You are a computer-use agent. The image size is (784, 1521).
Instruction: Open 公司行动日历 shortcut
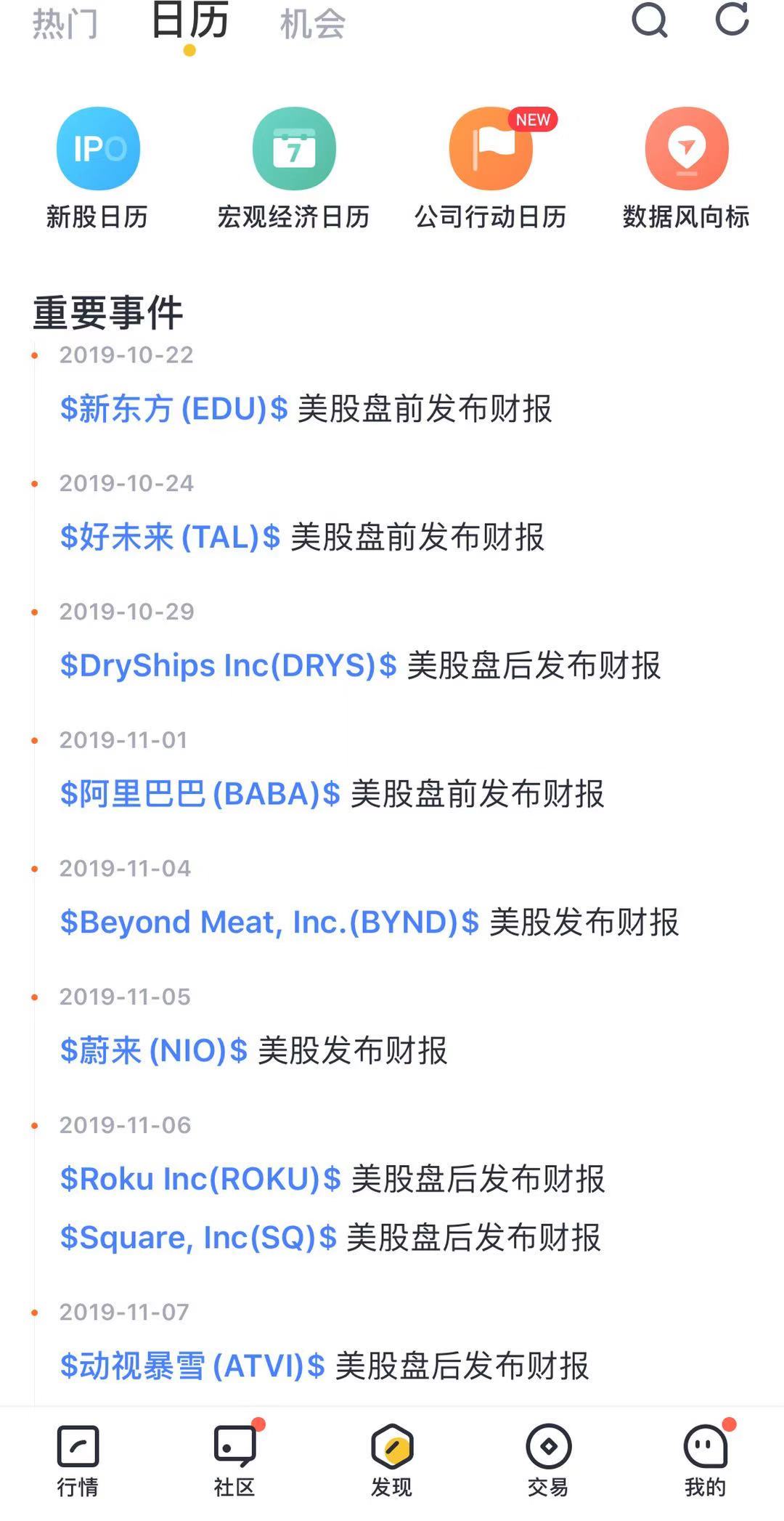pos(491,149)
